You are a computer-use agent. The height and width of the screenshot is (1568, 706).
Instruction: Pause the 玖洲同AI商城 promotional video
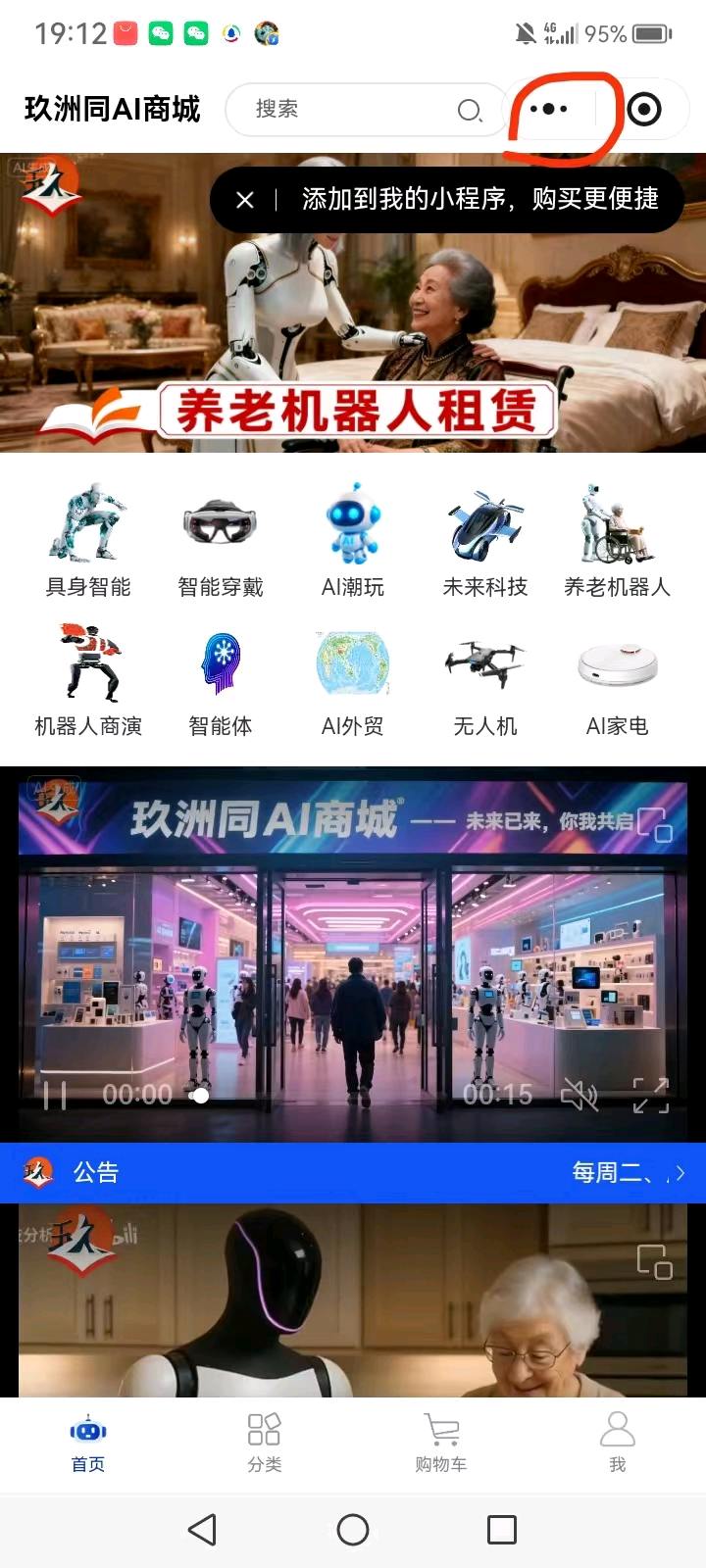(x=56, y=1096)
